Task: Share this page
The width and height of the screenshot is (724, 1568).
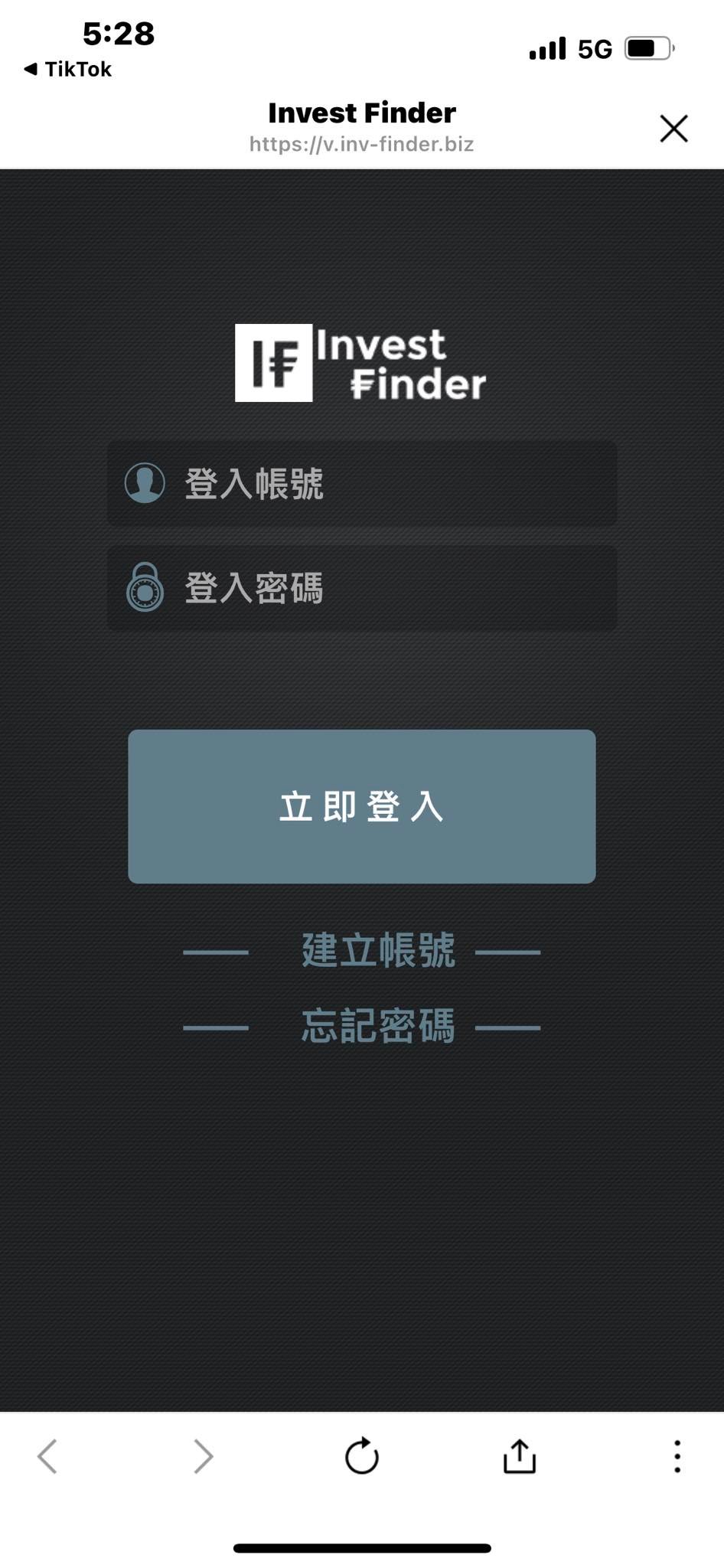Action: [x=520, y=1455]
